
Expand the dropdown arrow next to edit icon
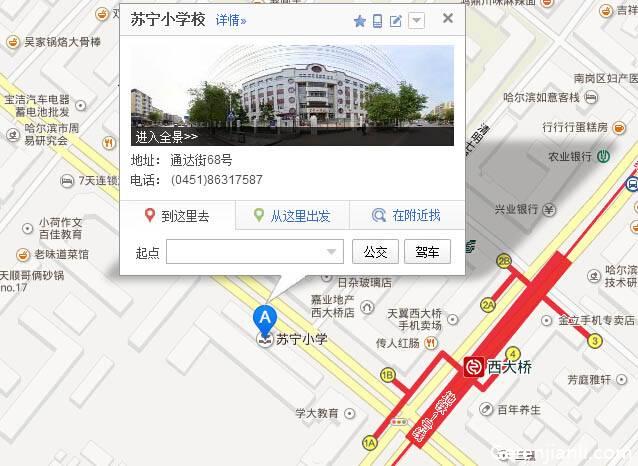click(416, 20)
